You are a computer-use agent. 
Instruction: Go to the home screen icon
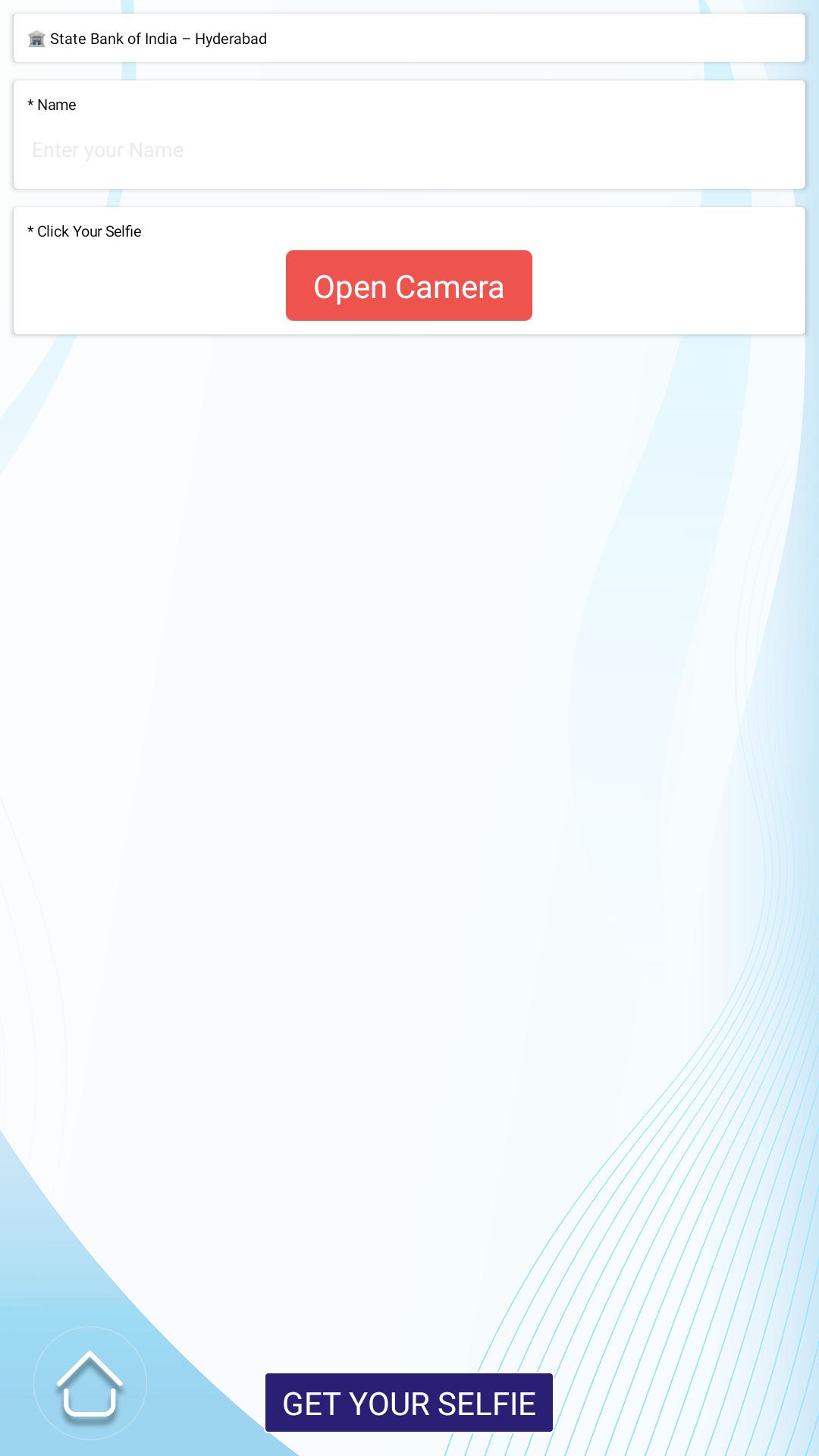pos(89,1384)
